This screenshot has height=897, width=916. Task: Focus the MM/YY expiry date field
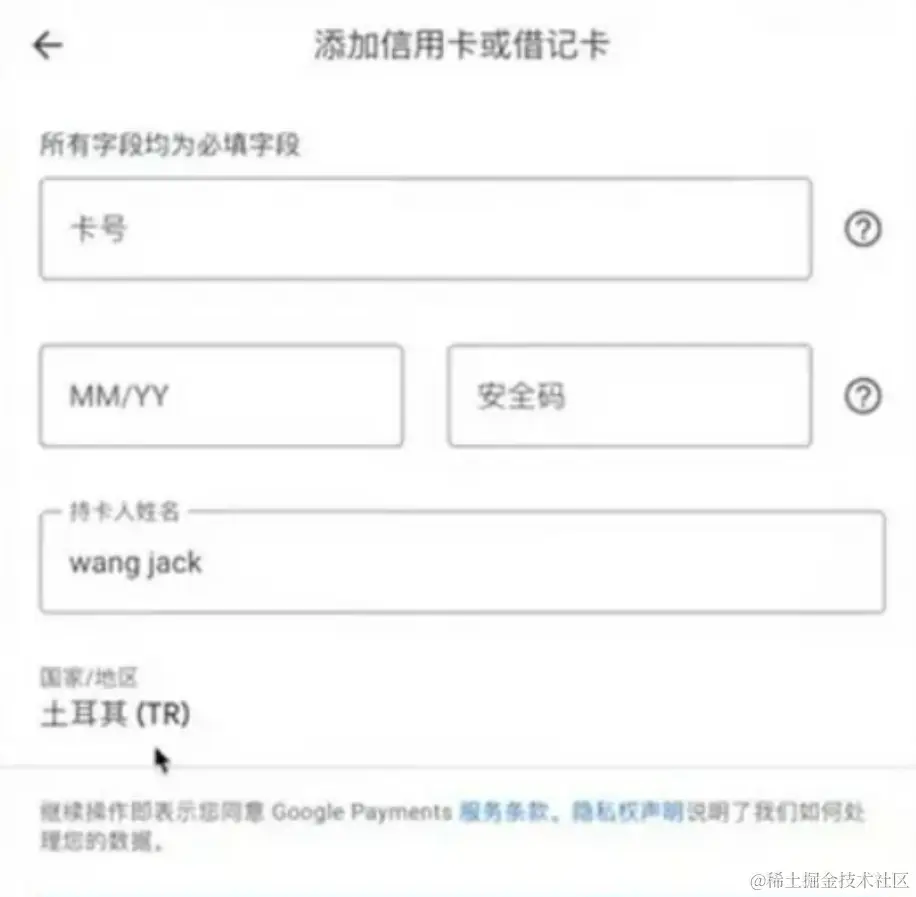[x=221, y=396]
